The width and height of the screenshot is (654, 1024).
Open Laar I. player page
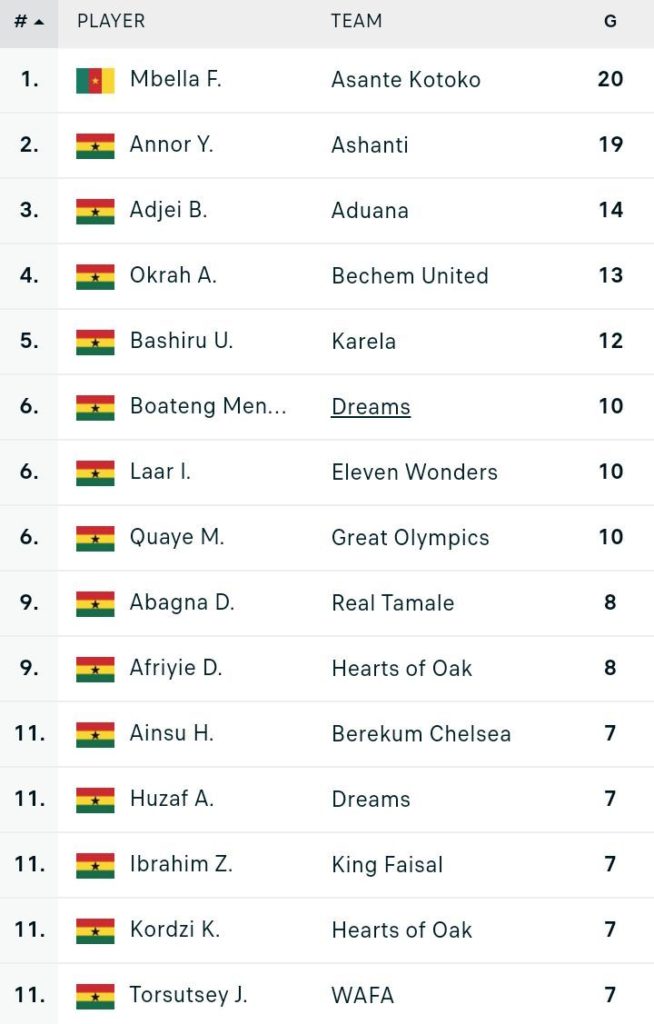[160, 472]
